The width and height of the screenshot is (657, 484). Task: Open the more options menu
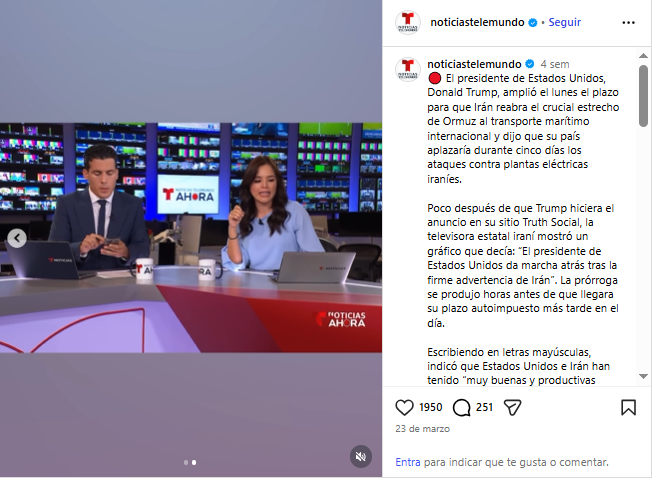(628, 22)
